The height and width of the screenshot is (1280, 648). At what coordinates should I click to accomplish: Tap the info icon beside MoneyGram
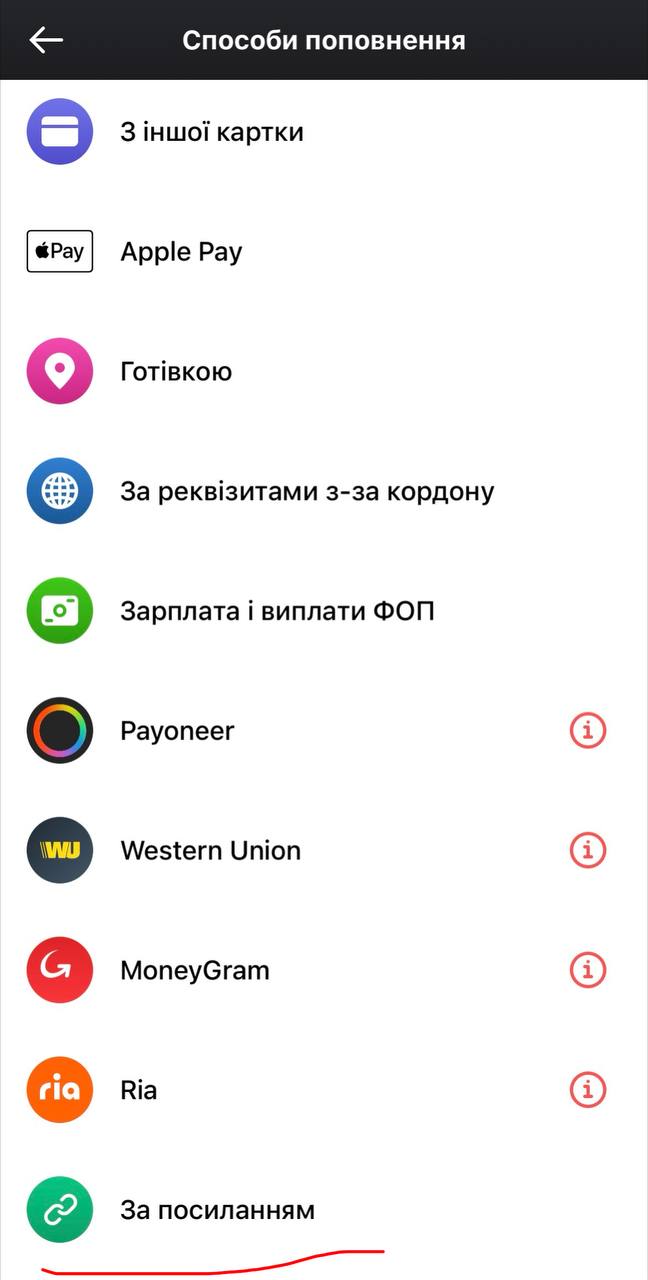click(588, 970)
